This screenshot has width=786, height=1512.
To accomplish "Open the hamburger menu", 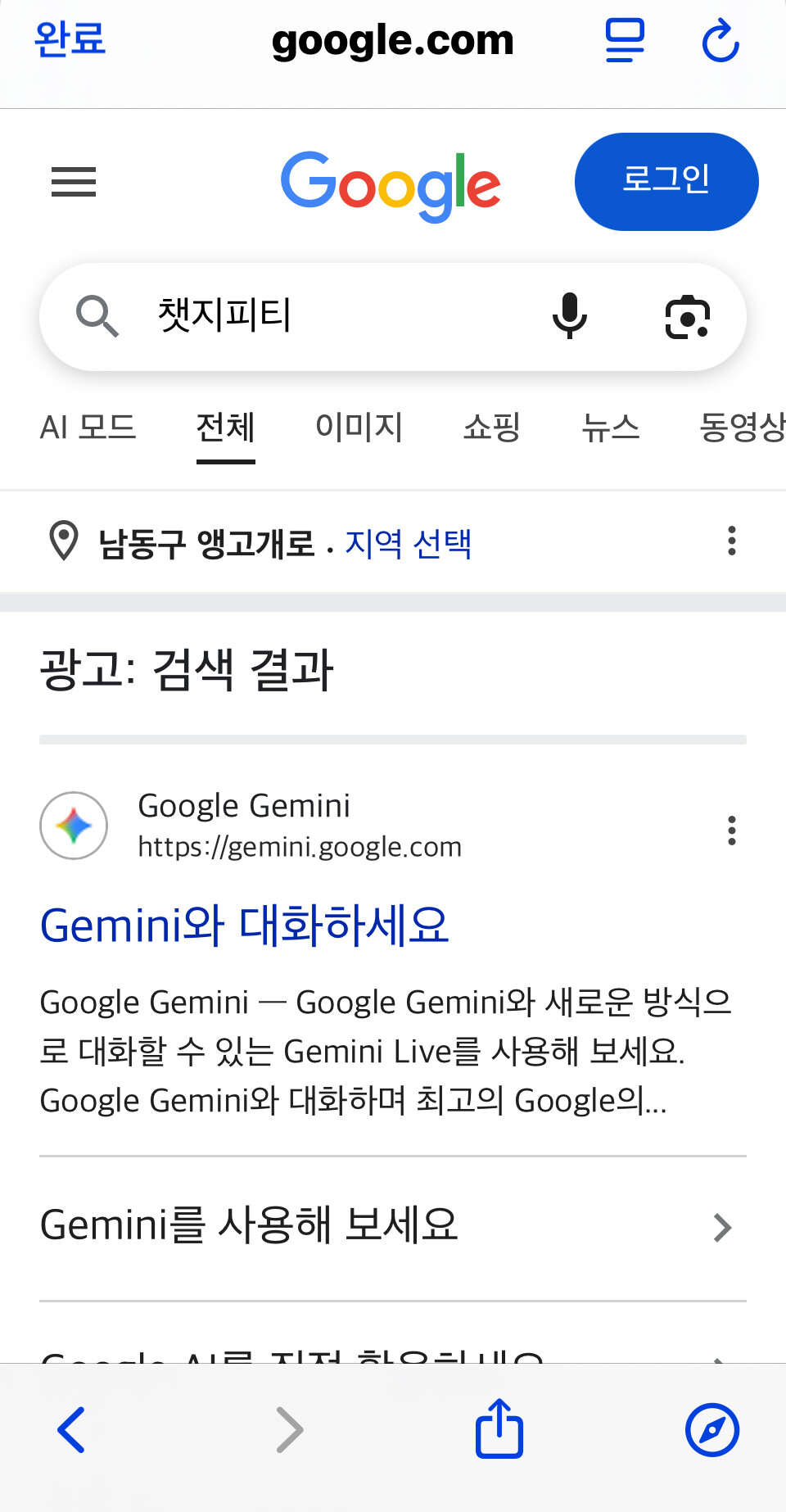I will click(x=74, y=182).
